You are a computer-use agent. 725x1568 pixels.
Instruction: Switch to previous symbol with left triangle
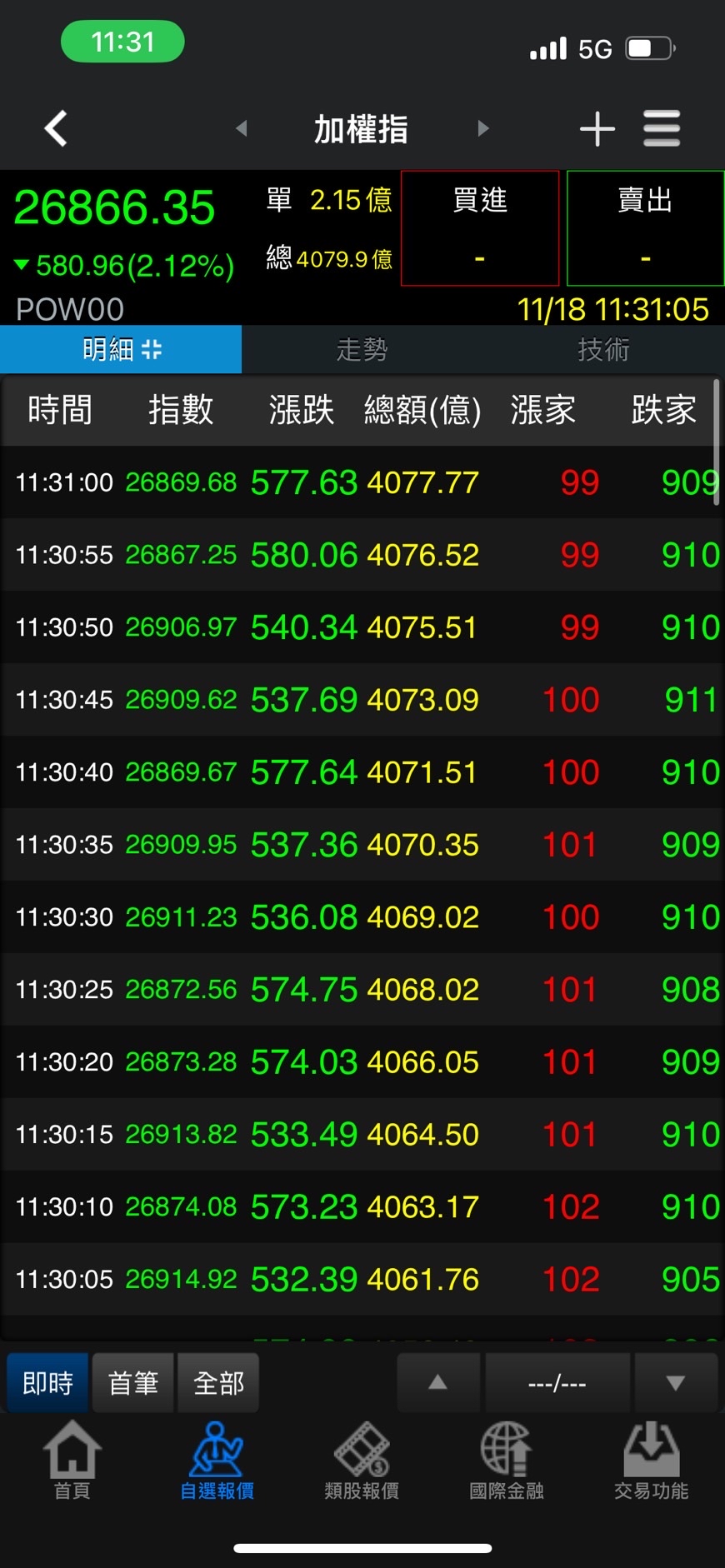(x=242, y=128)
